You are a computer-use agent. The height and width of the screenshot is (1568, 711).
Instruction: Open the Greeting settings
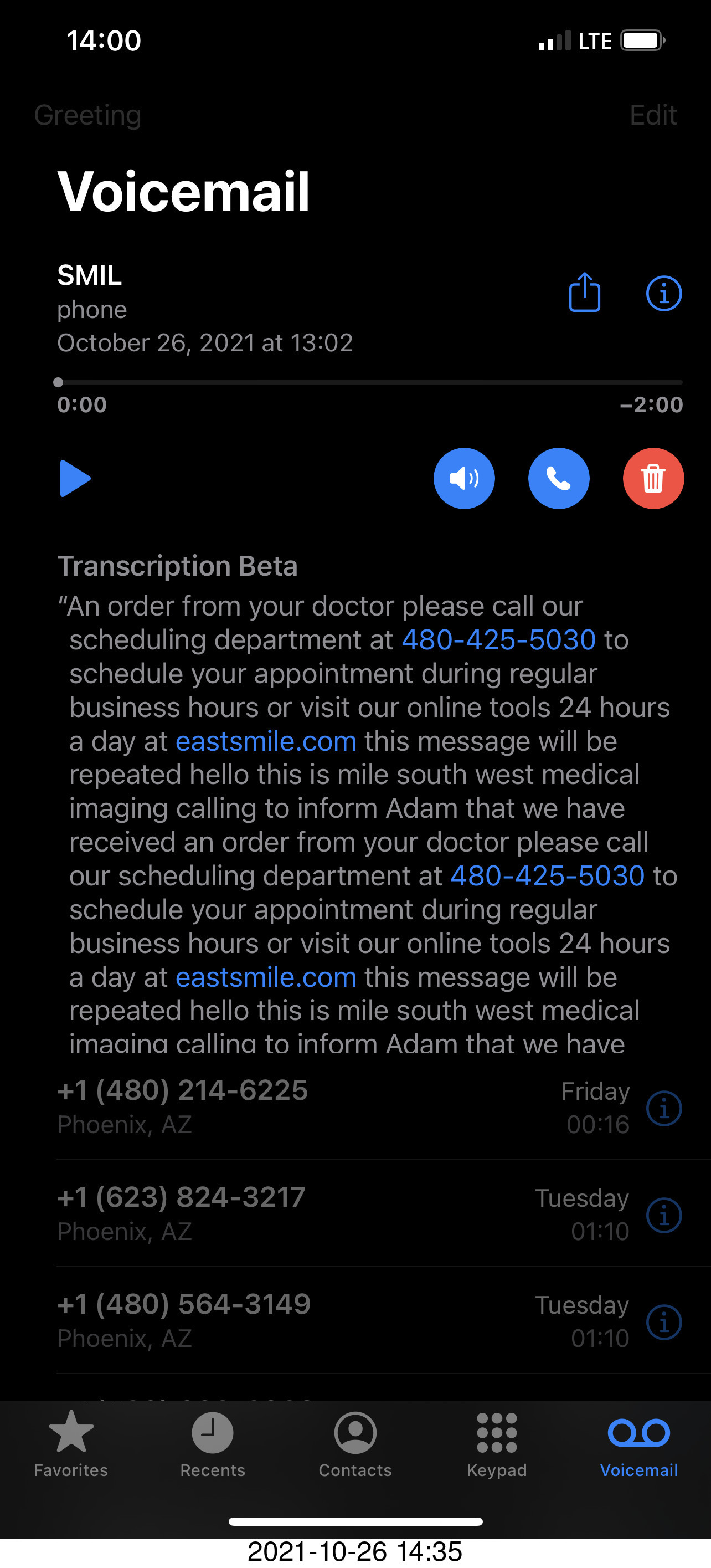click(x=87, y=115)
